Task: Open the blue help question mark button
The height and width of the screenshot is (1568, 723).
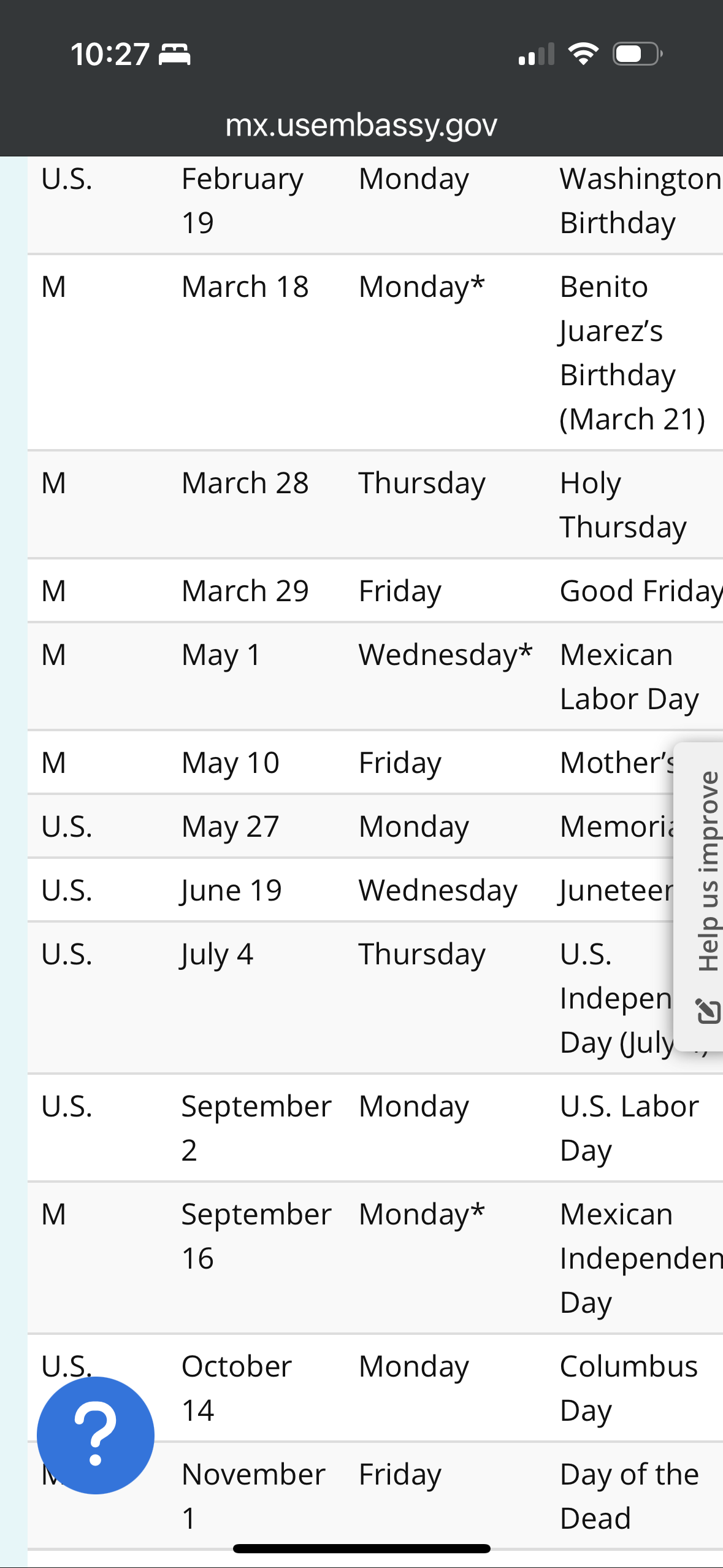Action: (96, 1435)
